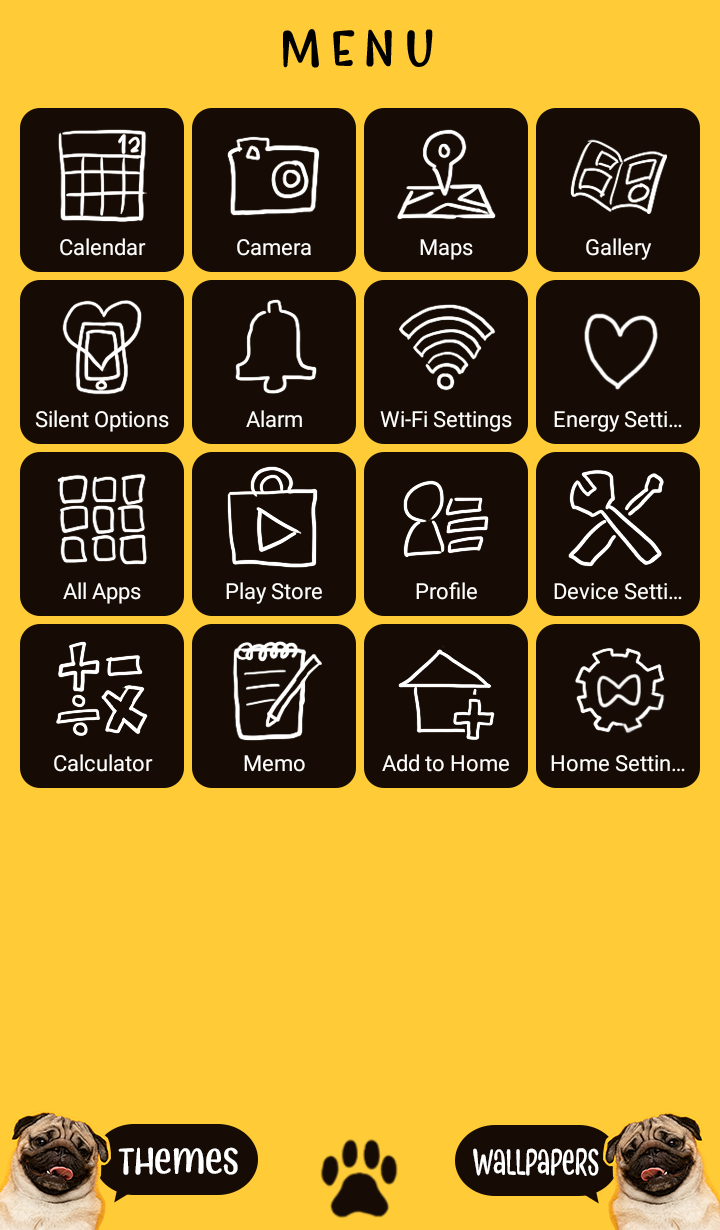Open Silent Options
Screen dimensions: 720x1230
coord(102,362)
